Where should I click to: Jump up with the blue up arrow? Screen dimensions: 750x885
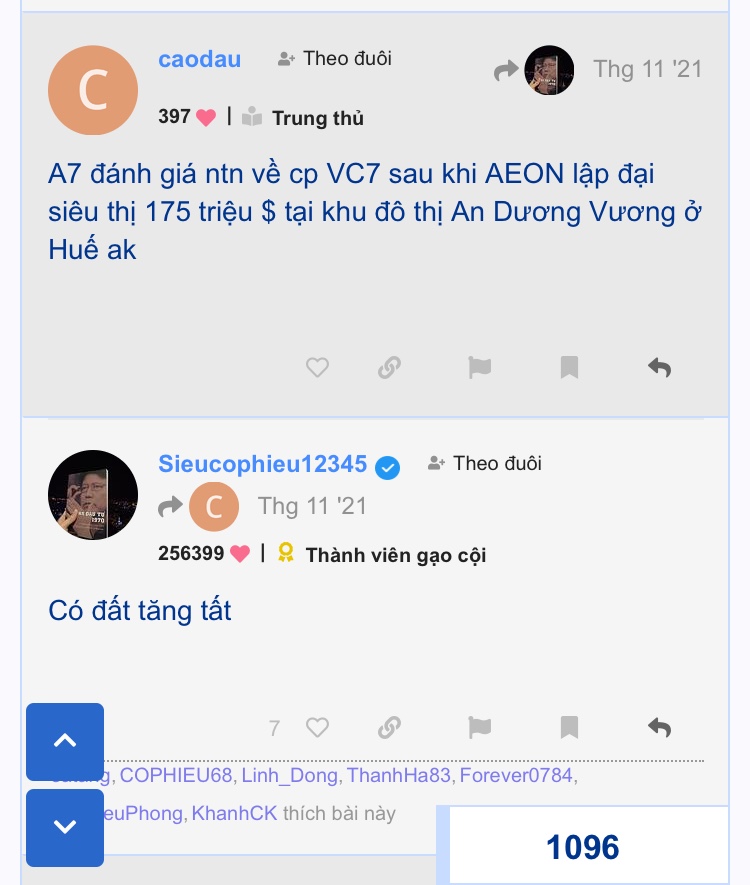[65, 741]
